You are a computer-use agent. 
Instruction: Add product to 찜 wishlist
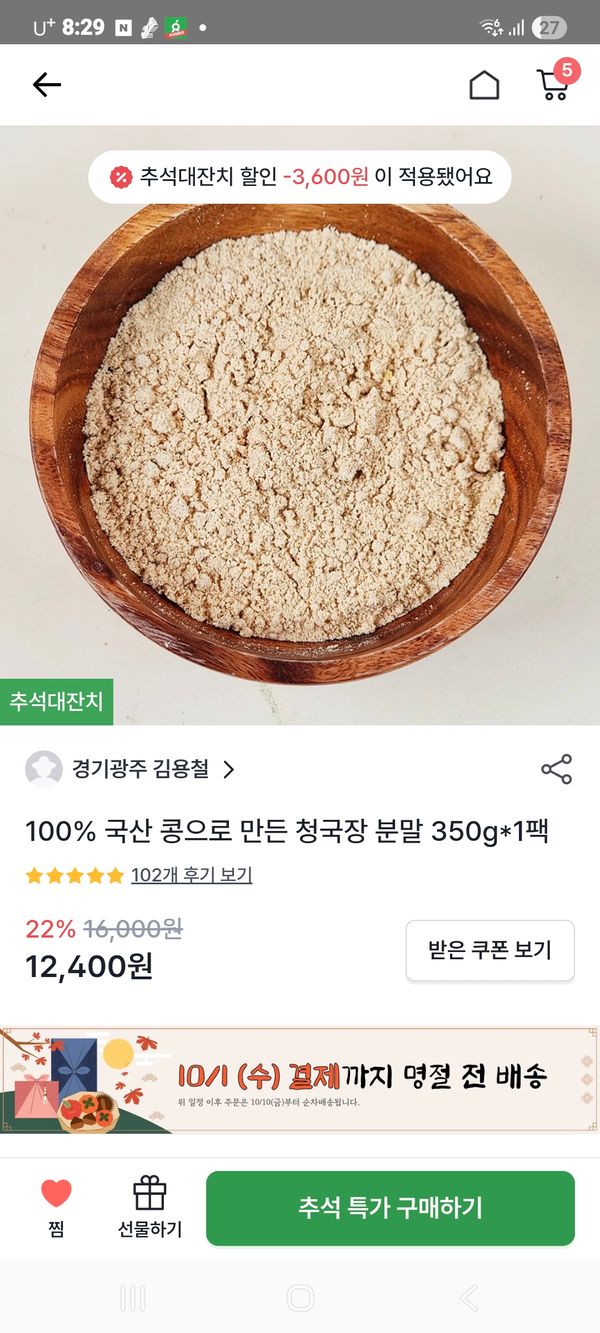pyautogui.click(x=56, y=1207)
